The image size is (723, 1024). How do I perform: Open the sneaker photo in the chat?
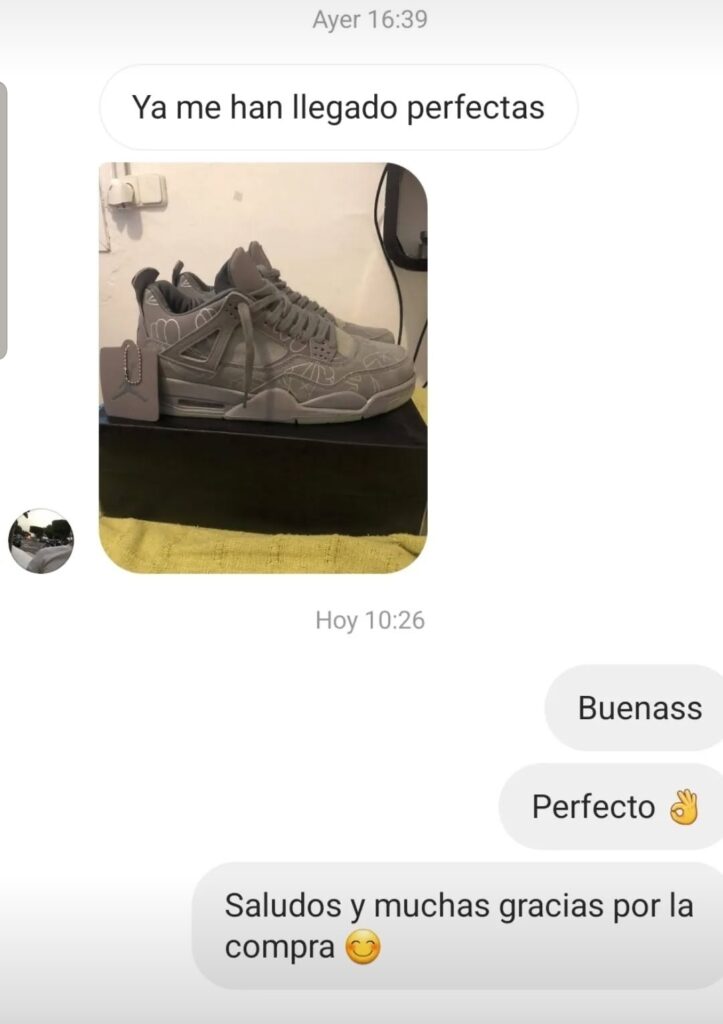(x=263, y=368)
